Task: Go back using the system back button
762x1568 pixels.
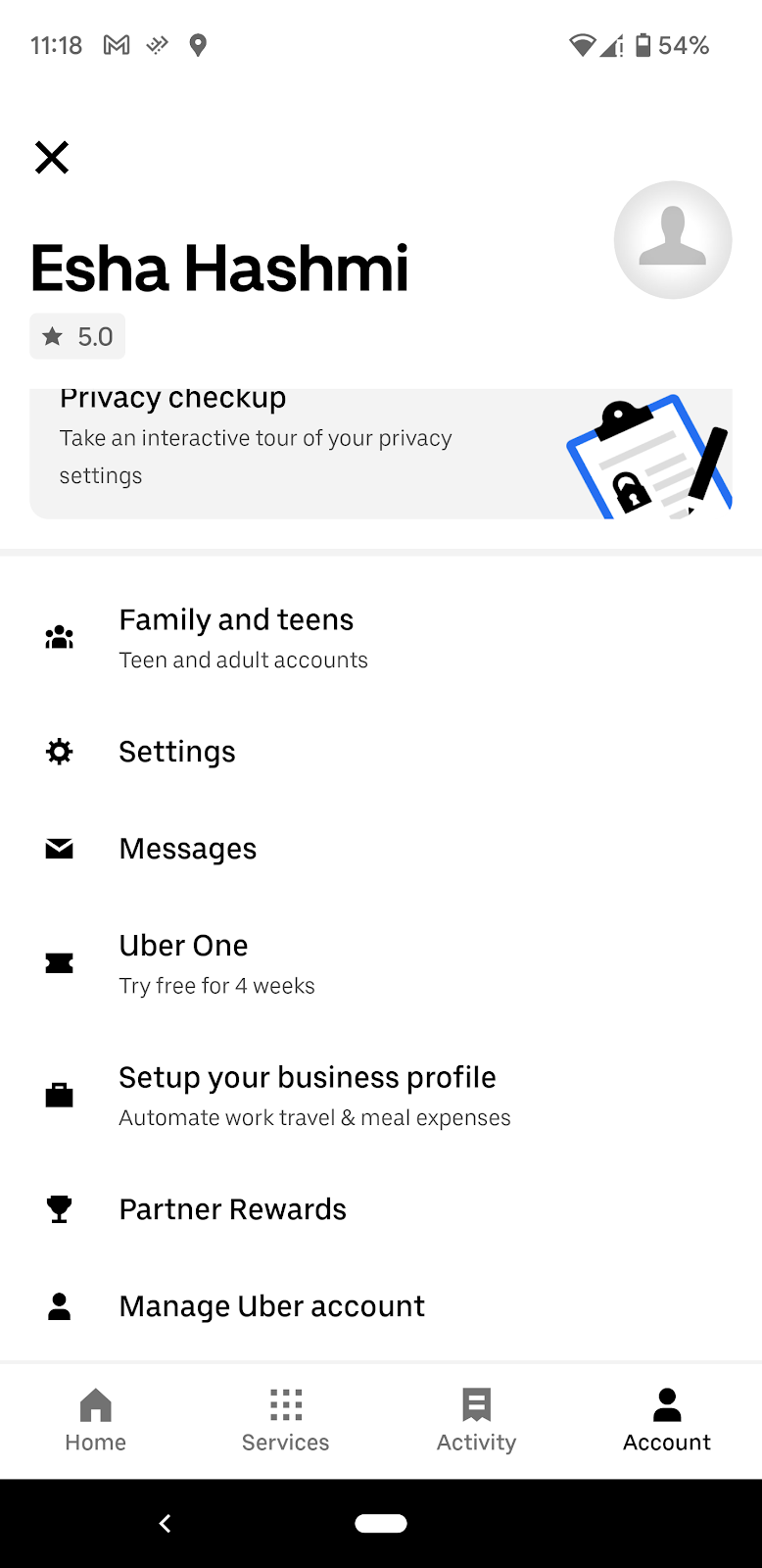Action: pos(165,1523)
